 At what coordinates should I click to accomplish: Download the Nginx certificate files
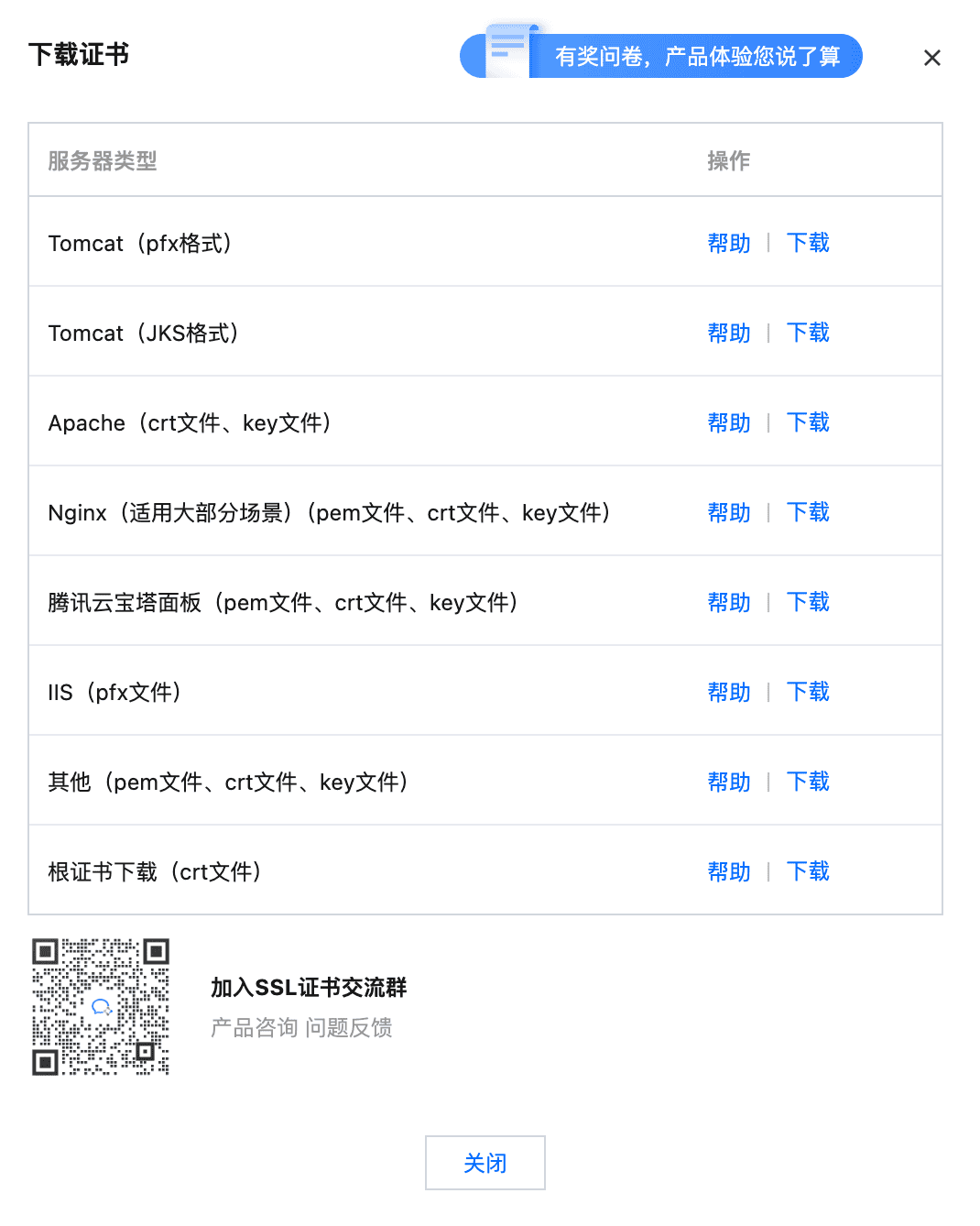[808, 512]
